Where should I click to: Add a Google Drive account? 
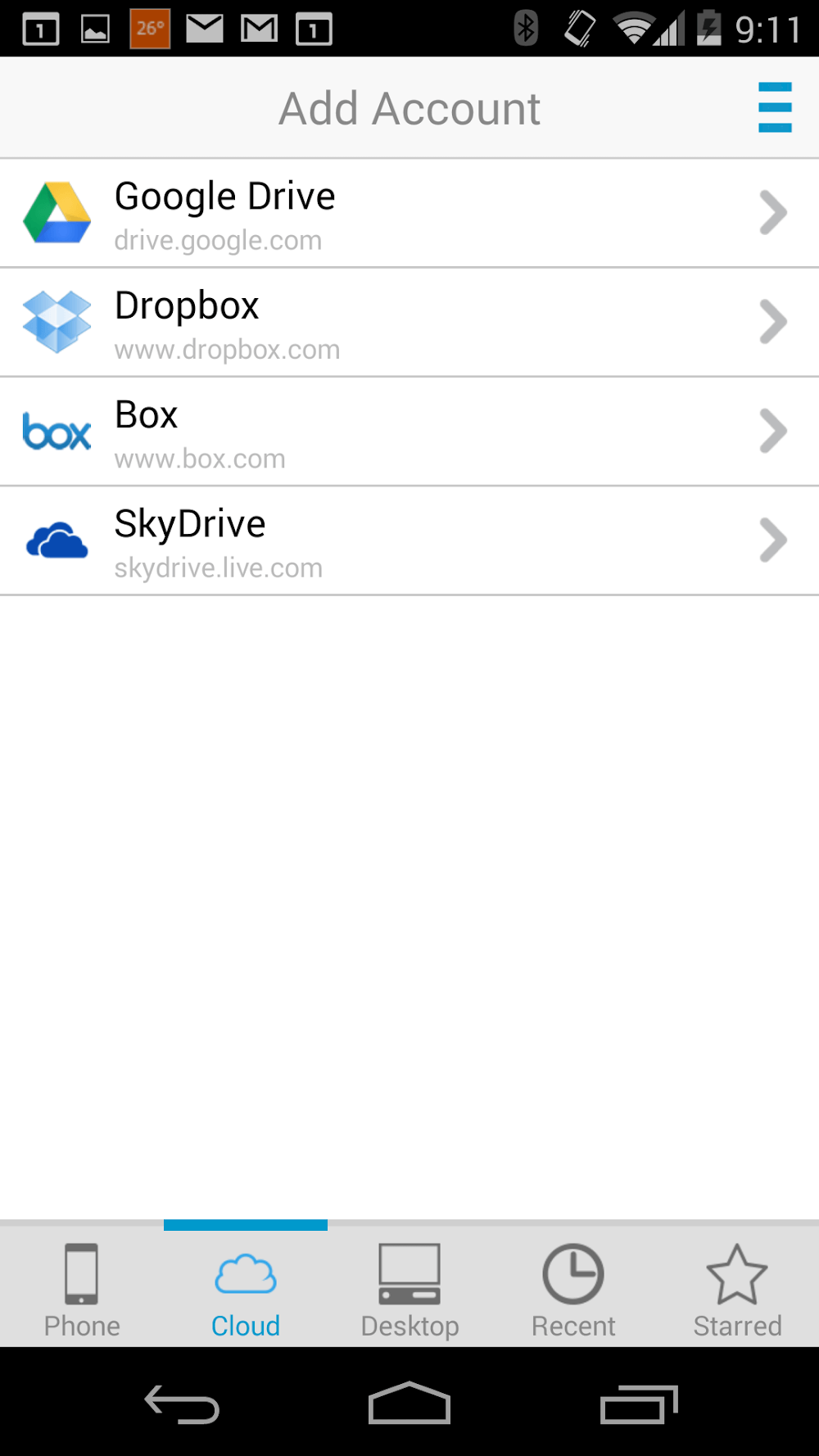[409, 214]
